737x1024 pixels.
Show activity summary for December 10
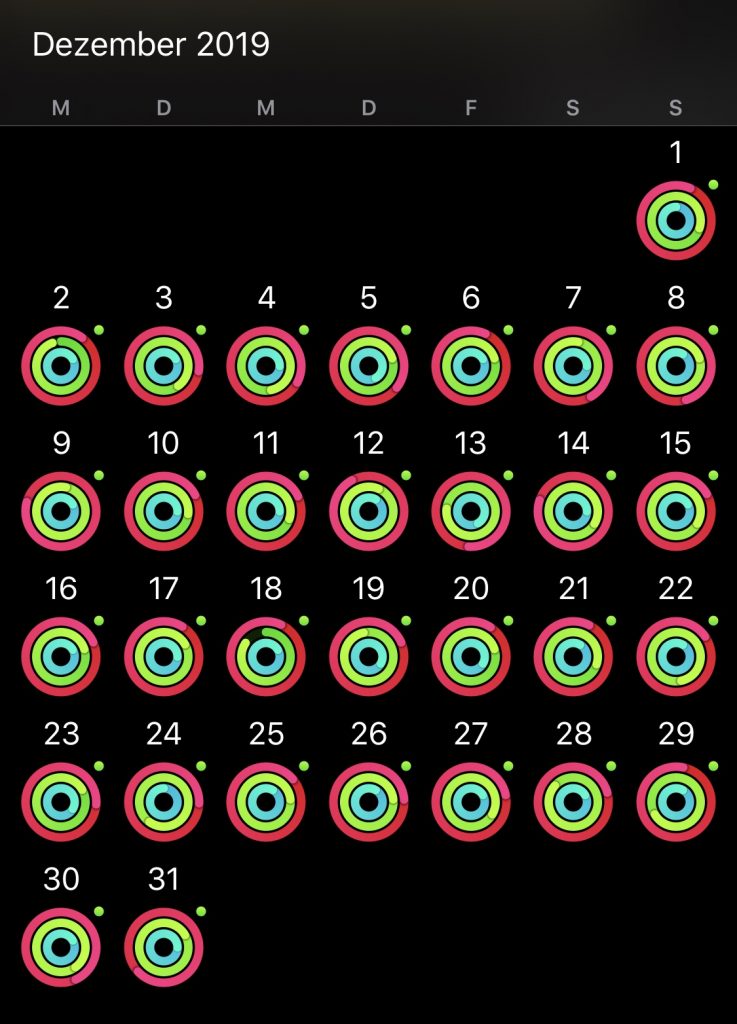point(164,512)
